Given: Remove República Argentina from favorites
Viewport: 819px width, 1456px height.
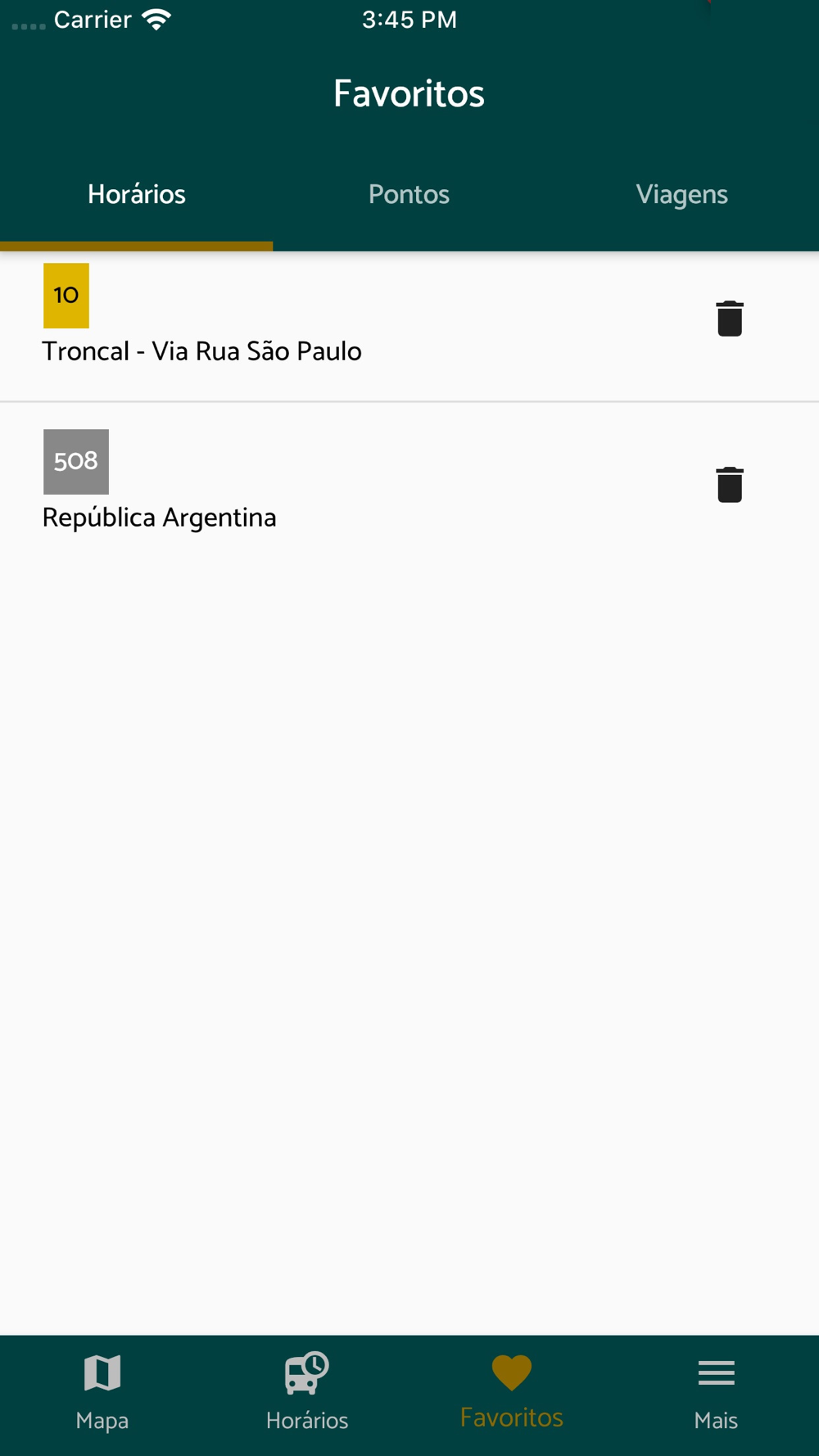Looking at the screenshot, I should [x=729, y=485].
